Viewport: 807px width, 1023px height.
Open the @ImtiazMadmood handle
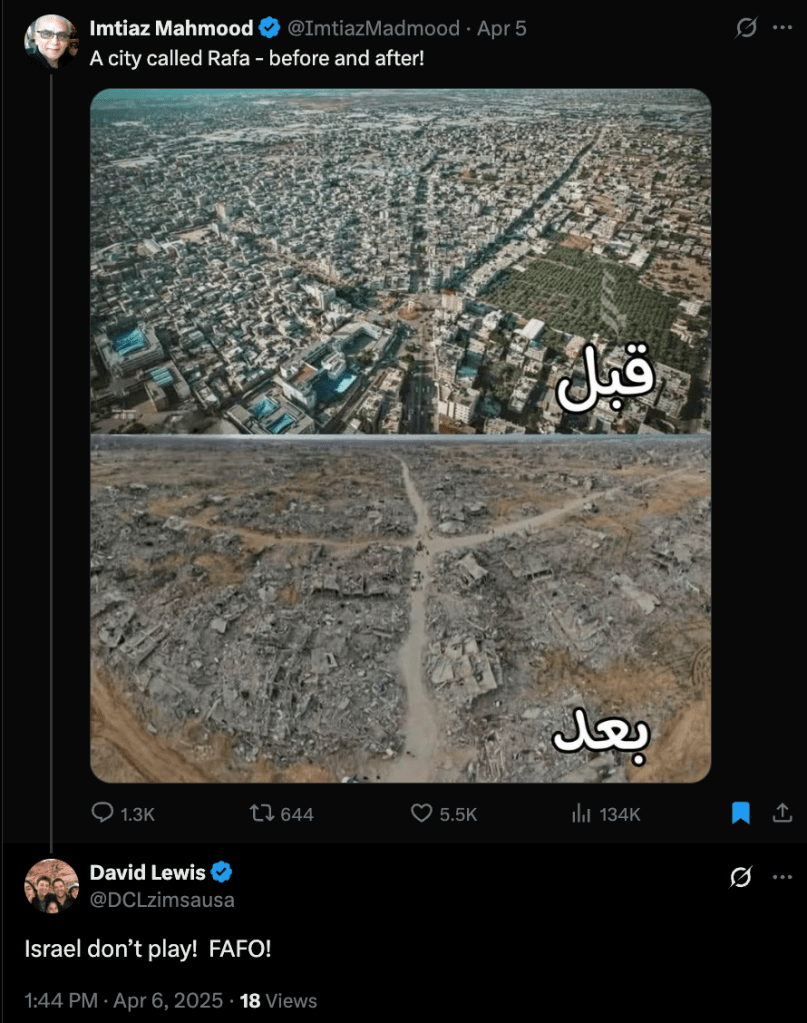point(374,28)
